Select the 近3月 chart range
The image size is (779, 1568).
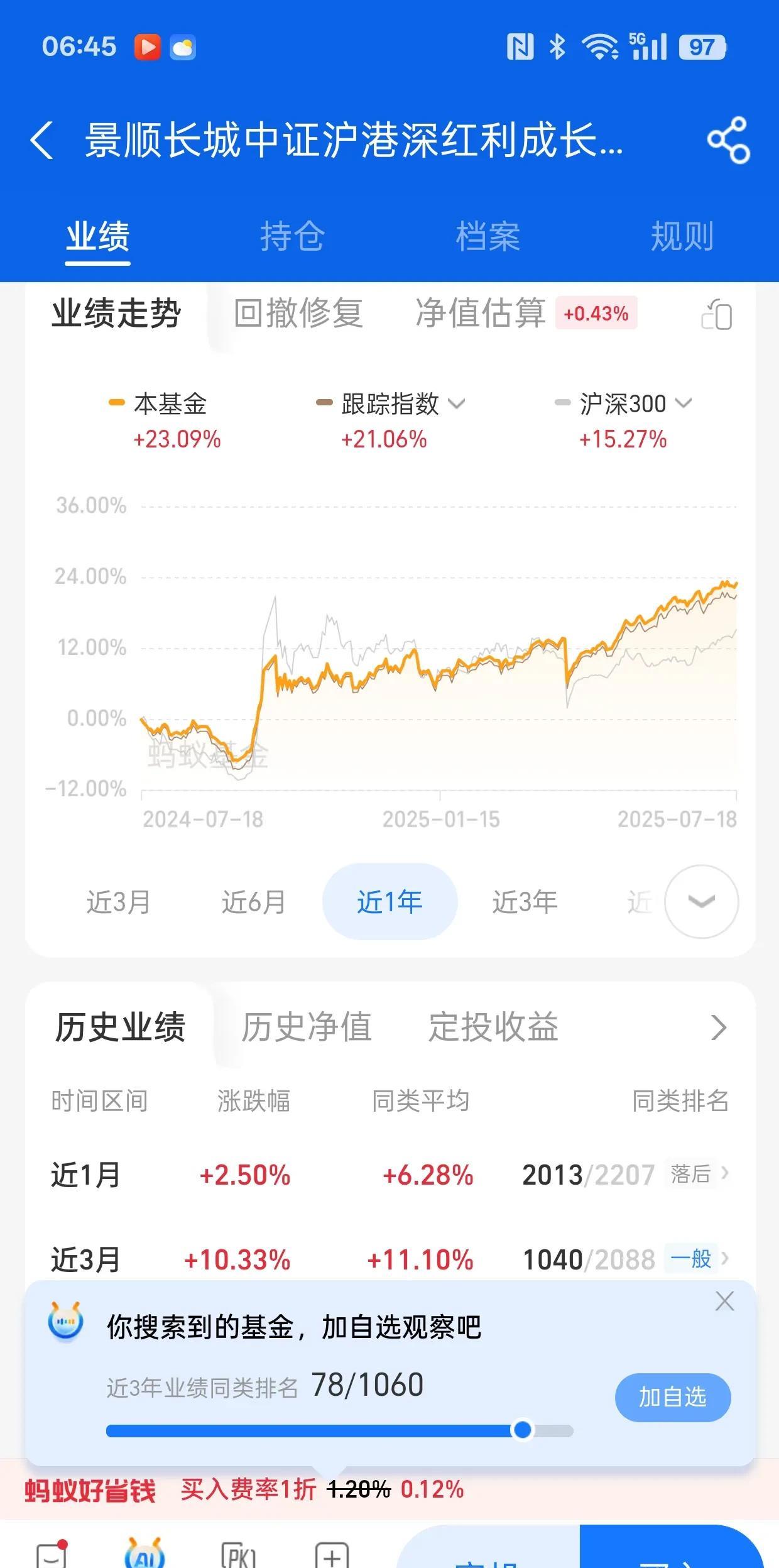click(118, 902)
